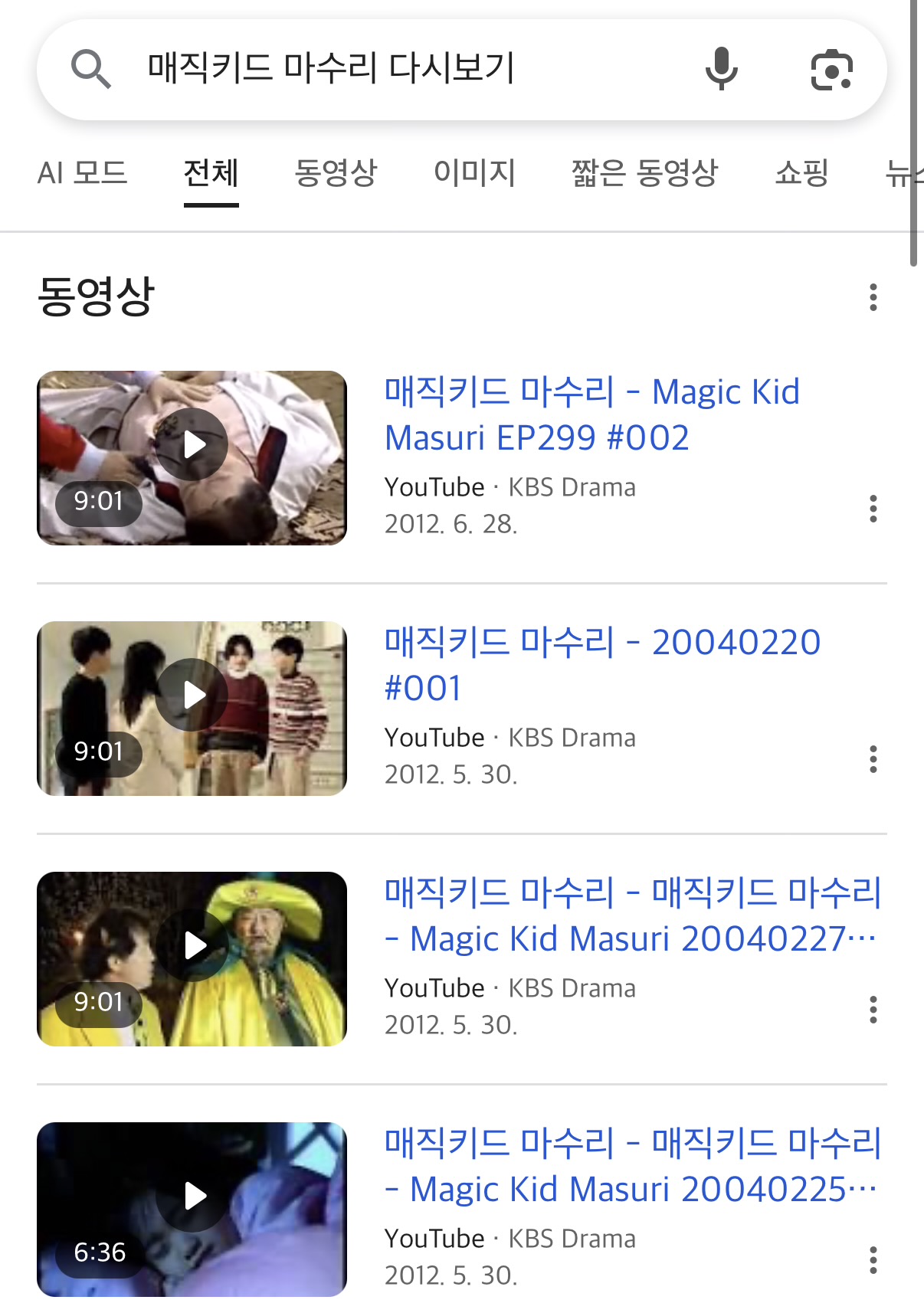
Task: Open the overflow menu beside 동영상 heading
Action: (x=873, y=297)
